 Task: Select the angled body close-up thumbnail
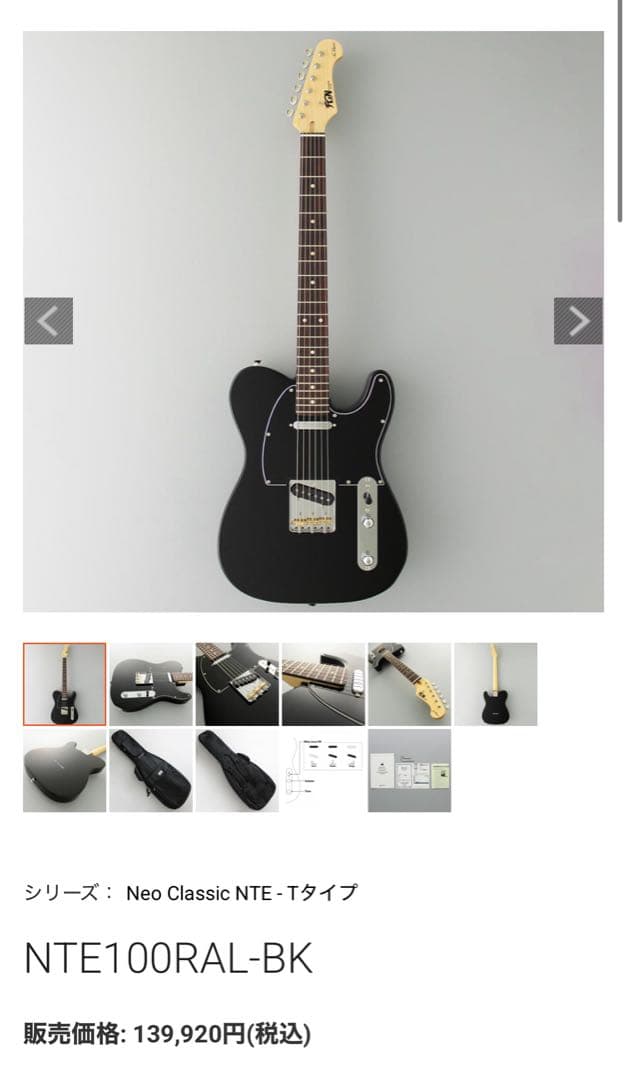point(150,684)
